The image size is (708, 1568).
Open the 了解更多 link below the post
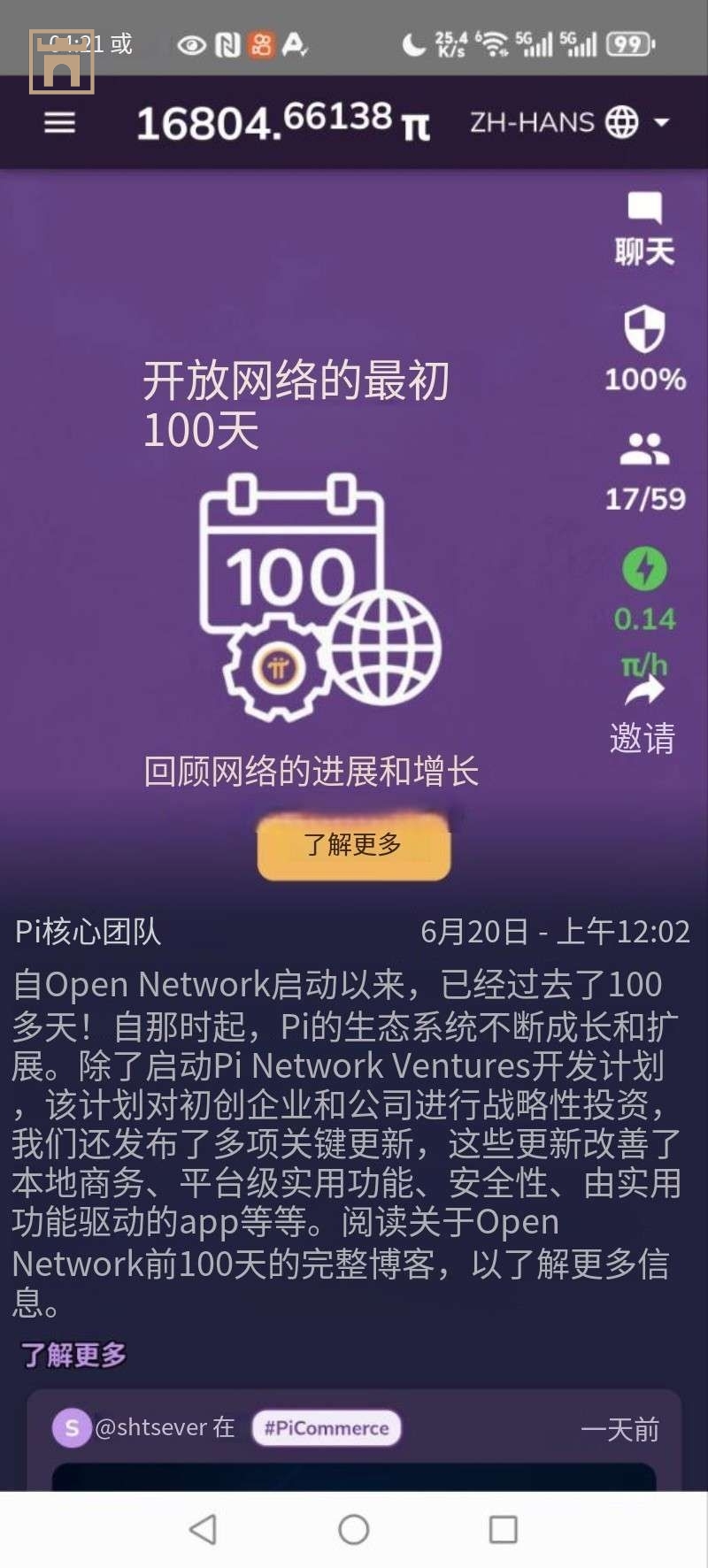tap(74, 1355)
